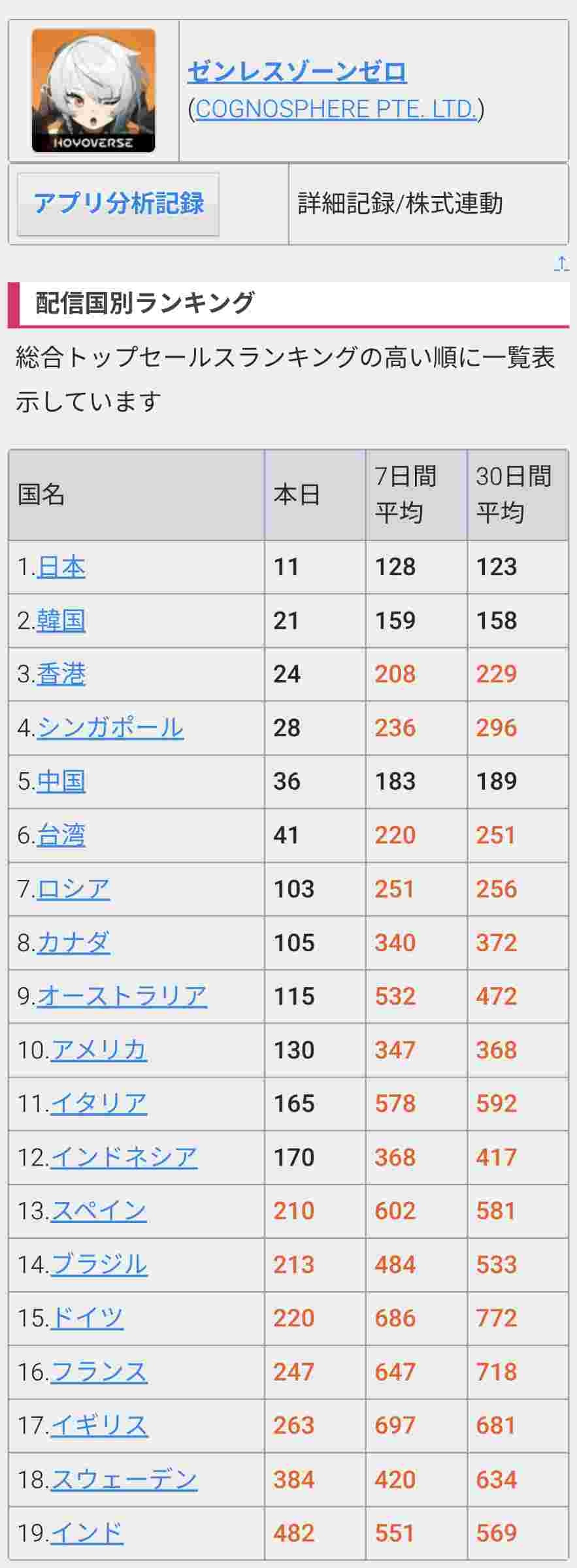Viewport: 577px width, 1568px height.
Task: Open the カナダ ranking link
Action: [x=73, y=943]
